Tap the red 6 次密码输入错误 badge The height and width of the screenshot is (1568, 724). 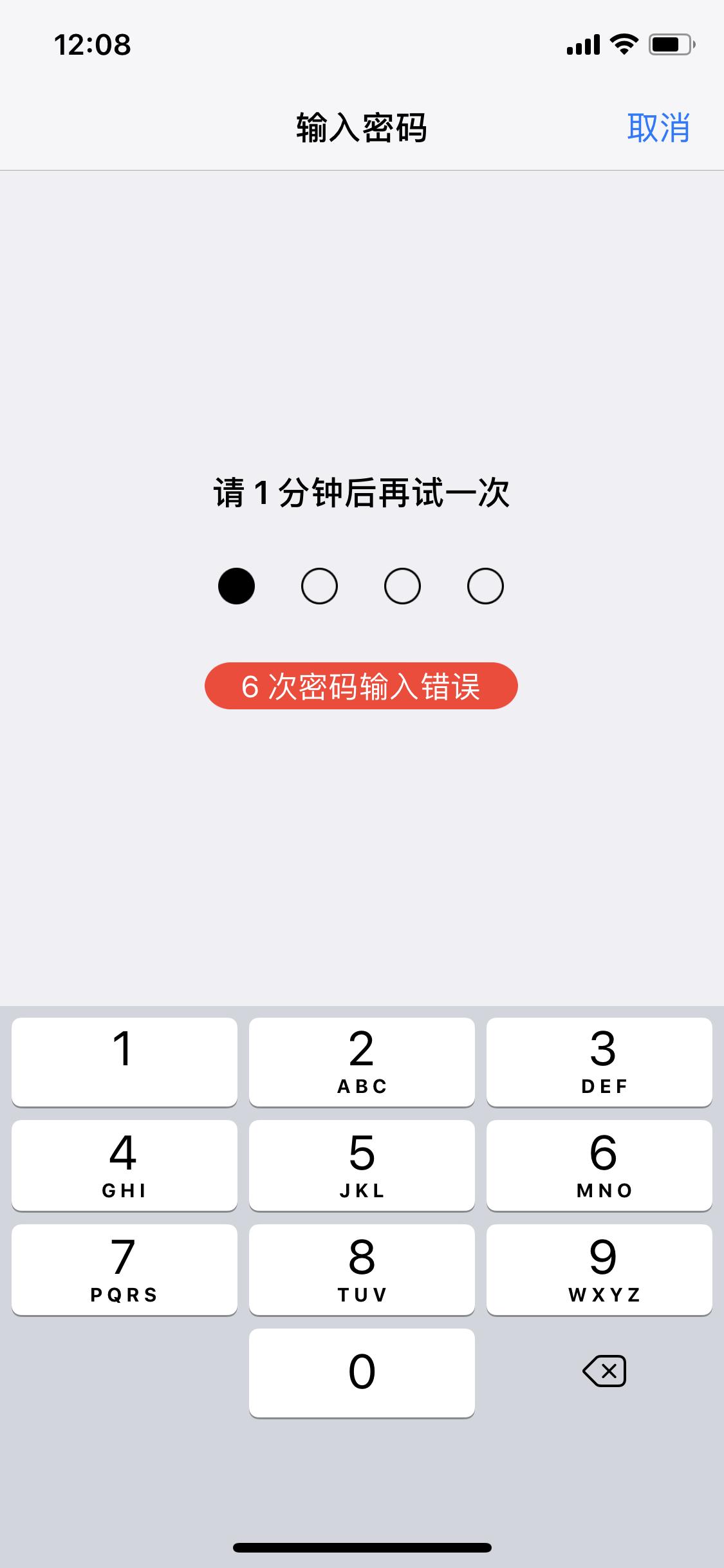[x=362, y=687]
